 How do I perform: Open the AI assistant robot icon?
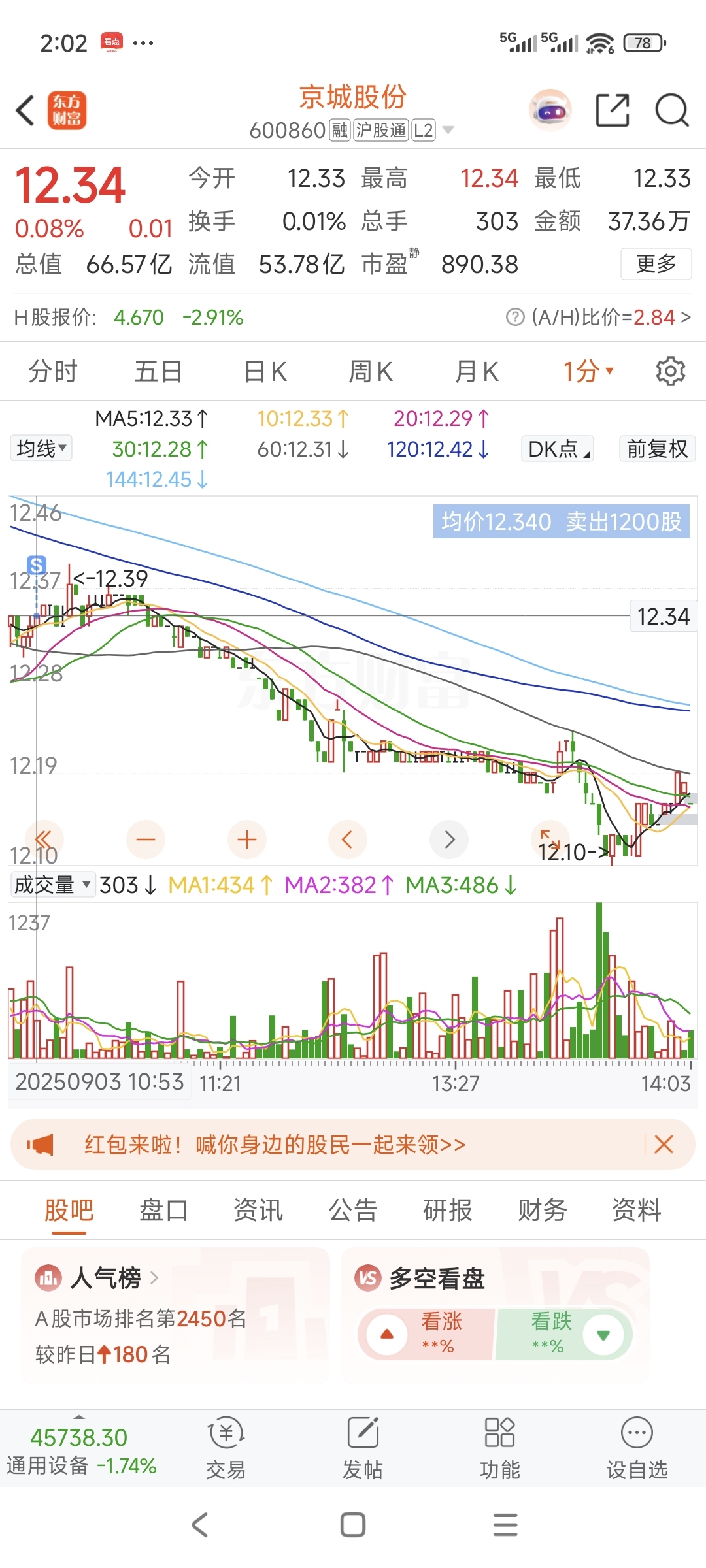[550, 110]
